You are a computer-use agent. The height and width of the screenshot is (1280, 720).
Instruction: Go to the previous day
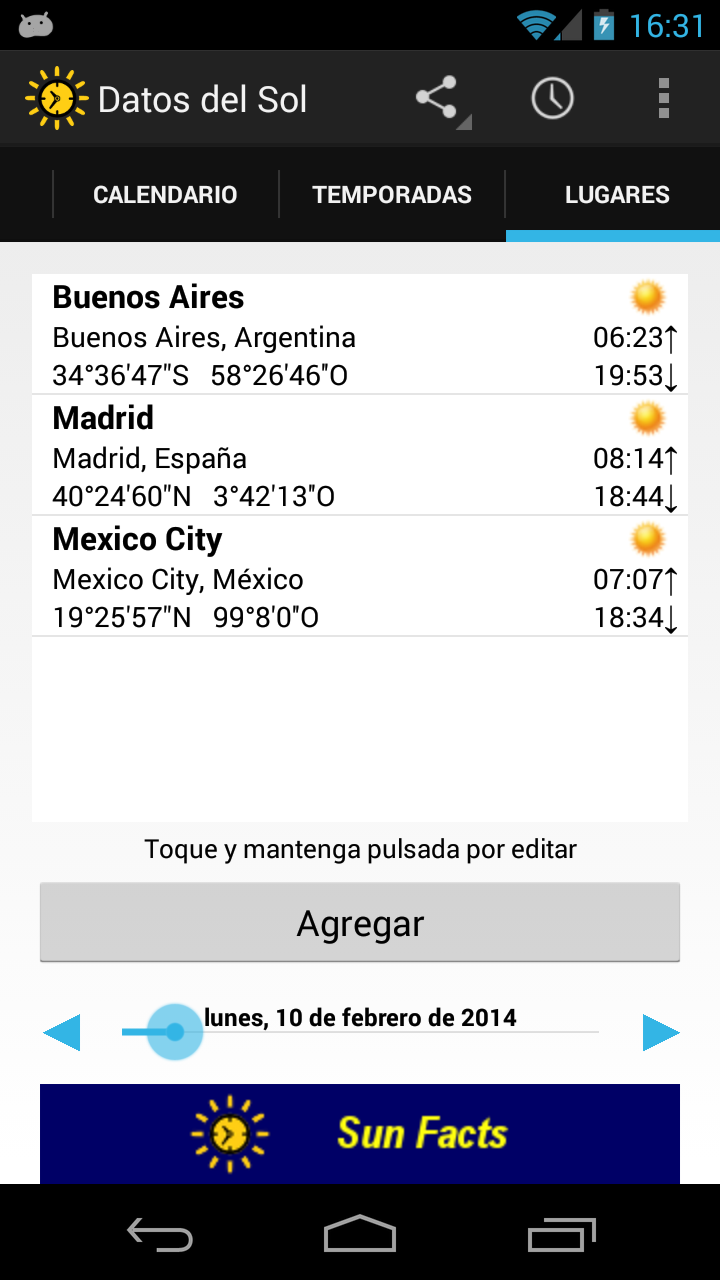(62, 1033)
